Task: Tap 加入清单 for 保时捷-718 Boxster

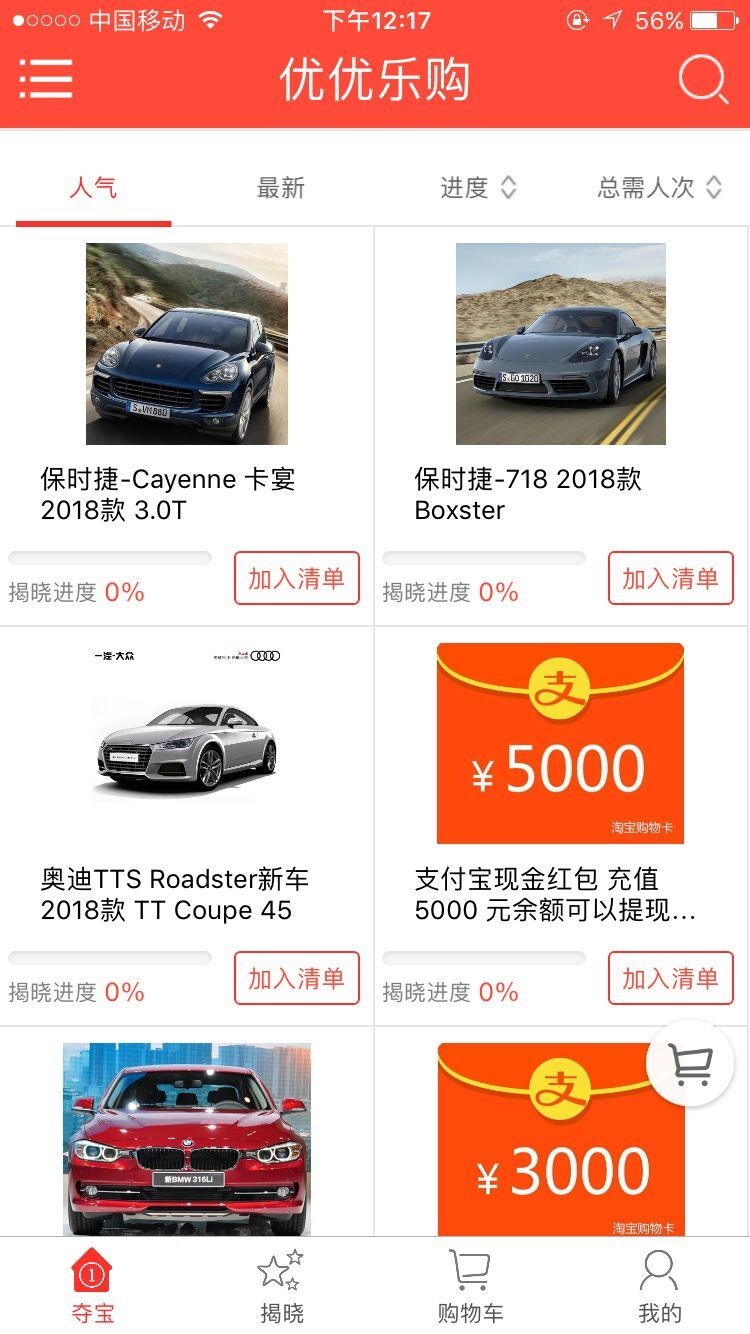Action: coord(670,578)
